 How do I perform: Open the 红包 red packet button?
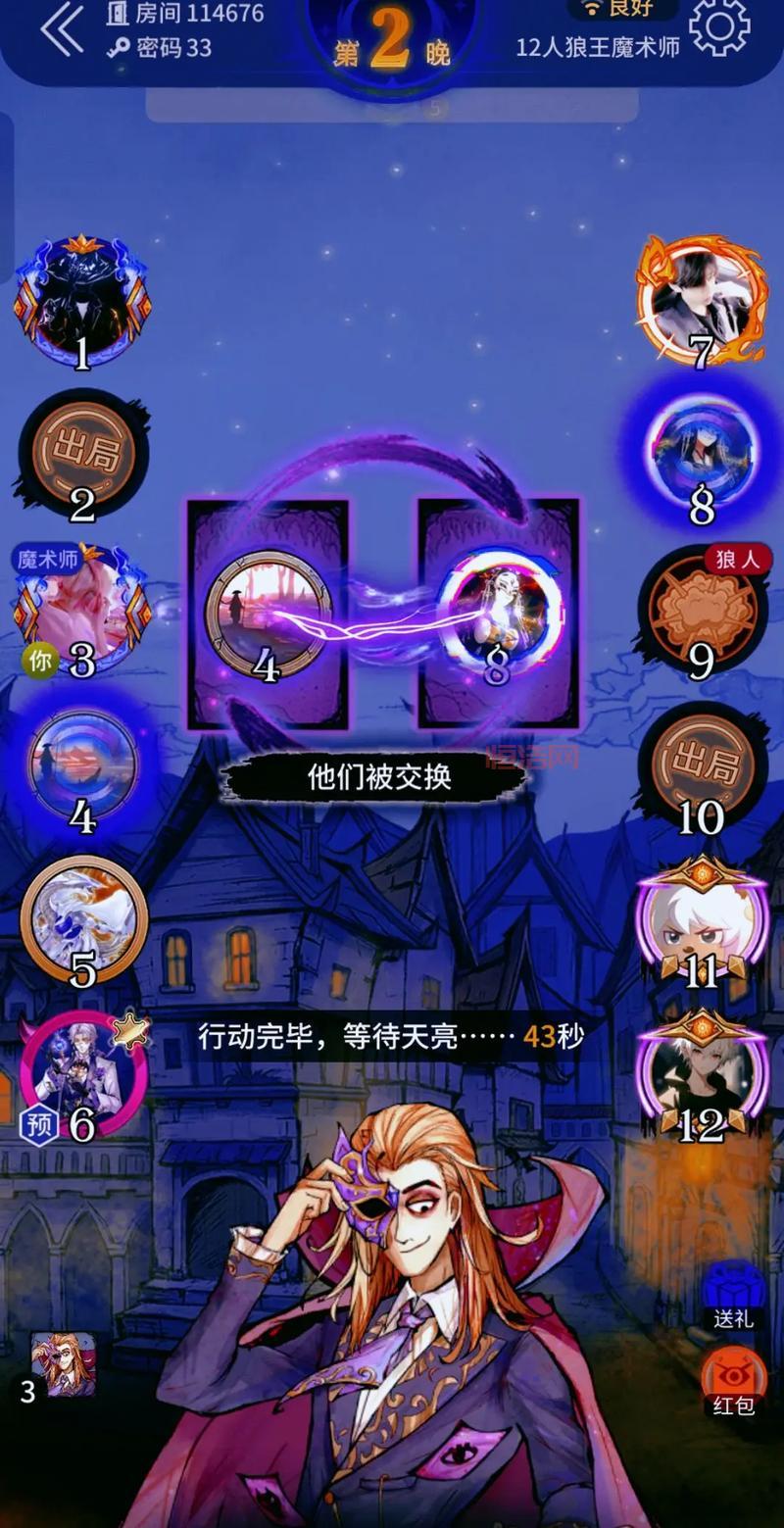733,1380
